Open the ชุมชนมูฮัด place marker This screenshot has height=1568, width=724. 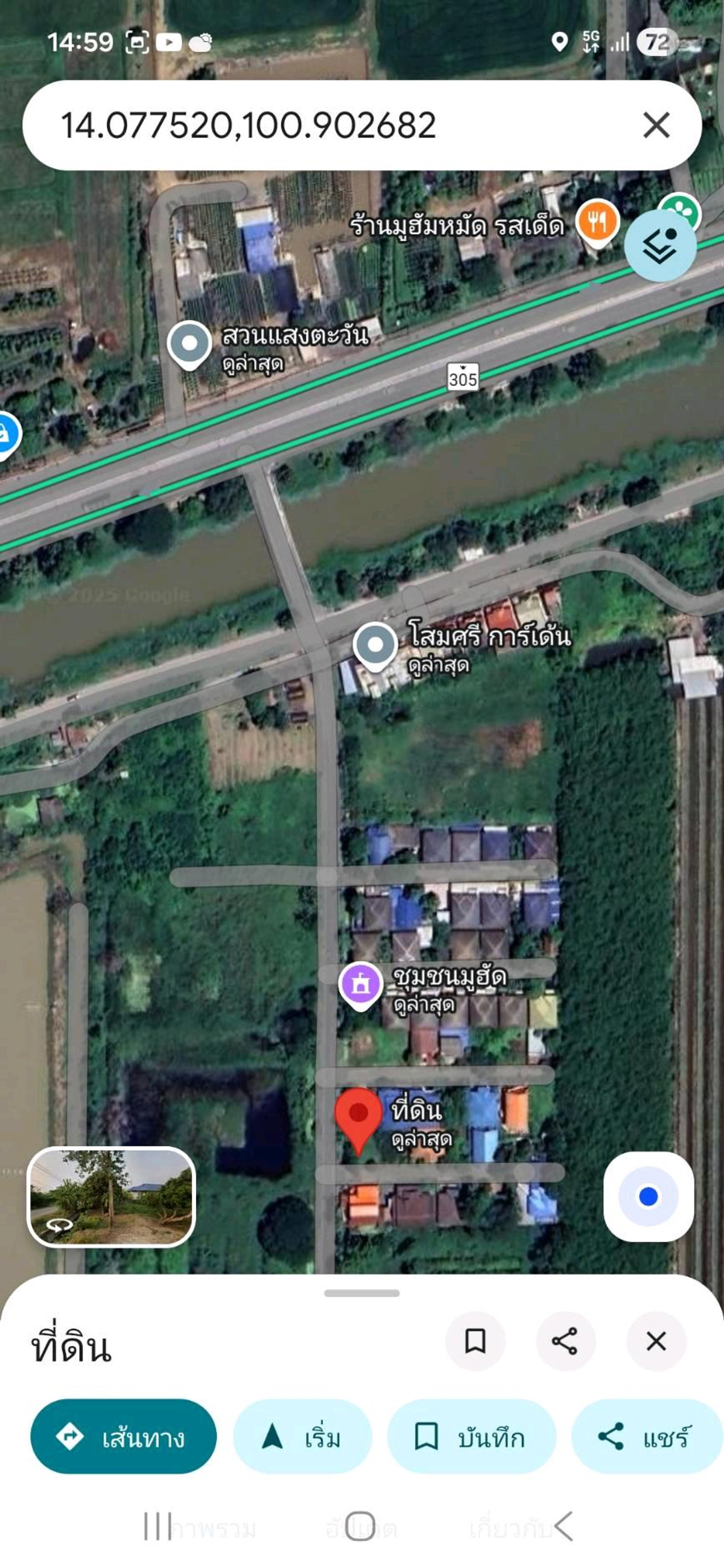pyautogui.click(x=360, y=985)
